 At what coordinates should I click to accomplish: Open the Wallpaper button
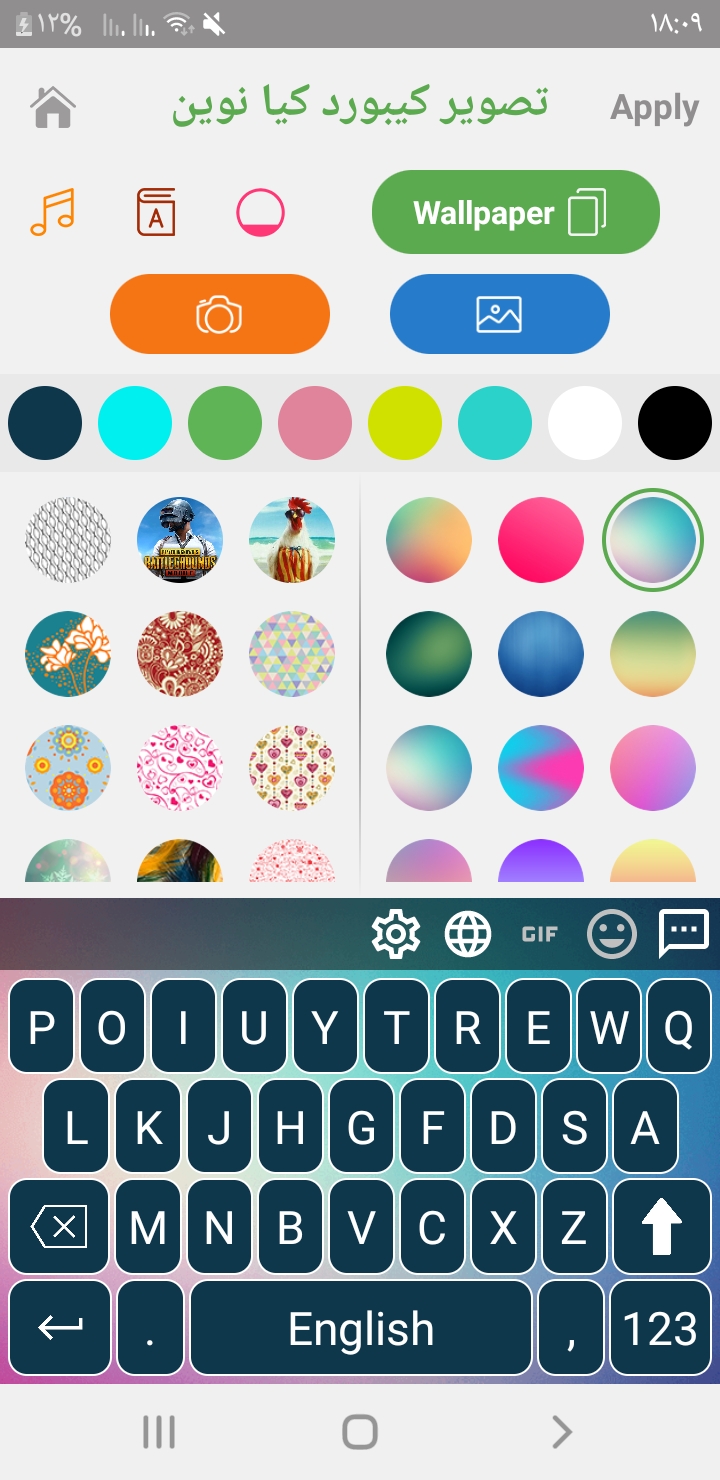click(515, 212)
